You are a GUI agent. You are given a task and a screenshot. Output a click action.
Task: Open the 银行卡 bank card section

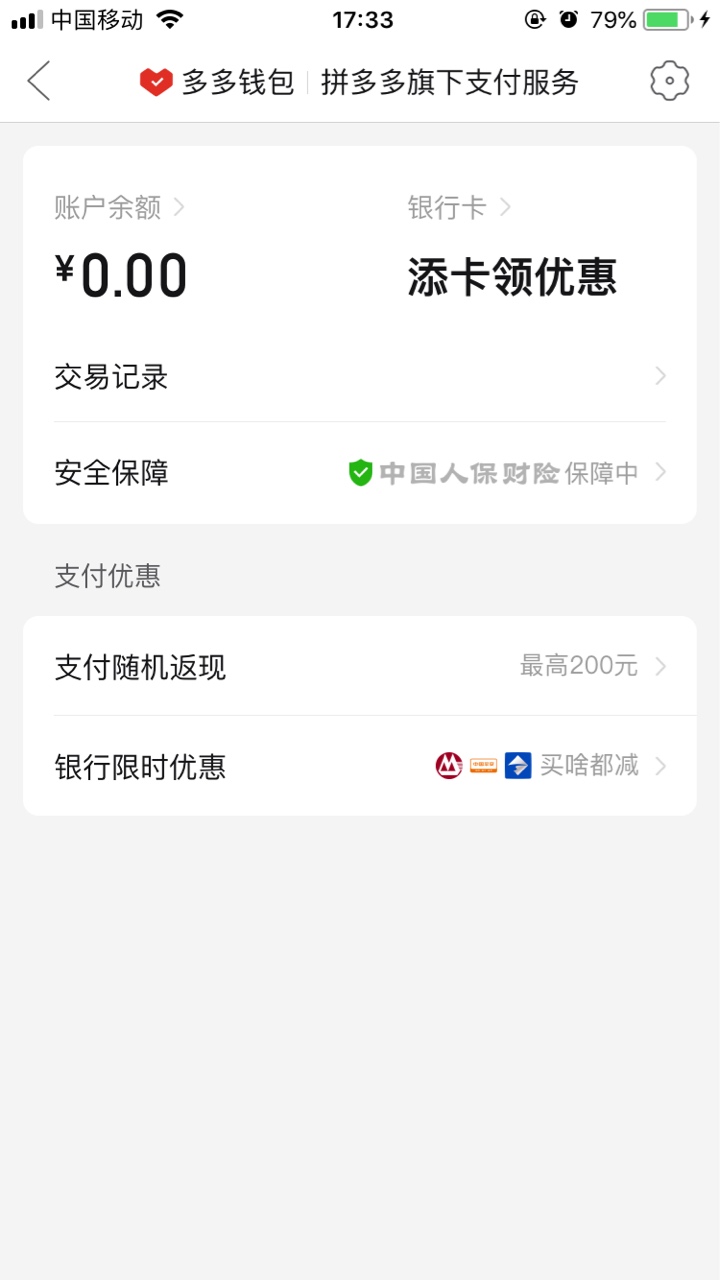pos(460,207)
